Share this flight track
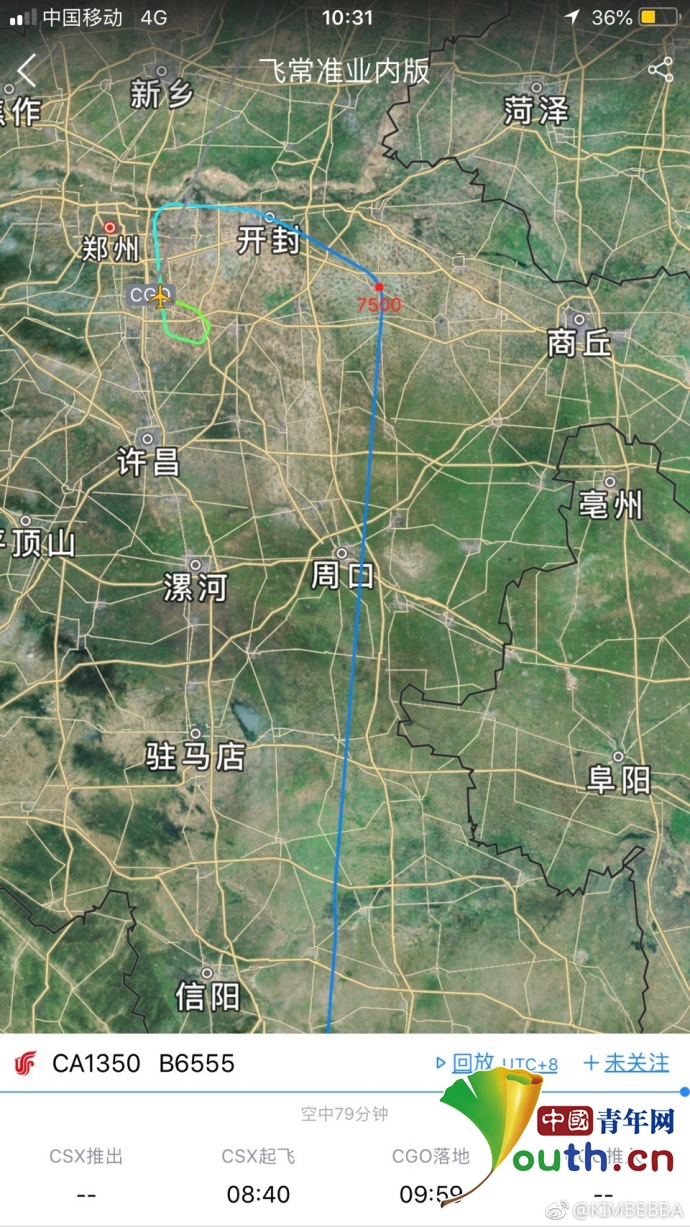The width and height of the screenshot is (690, 1227). pos(660,69)
